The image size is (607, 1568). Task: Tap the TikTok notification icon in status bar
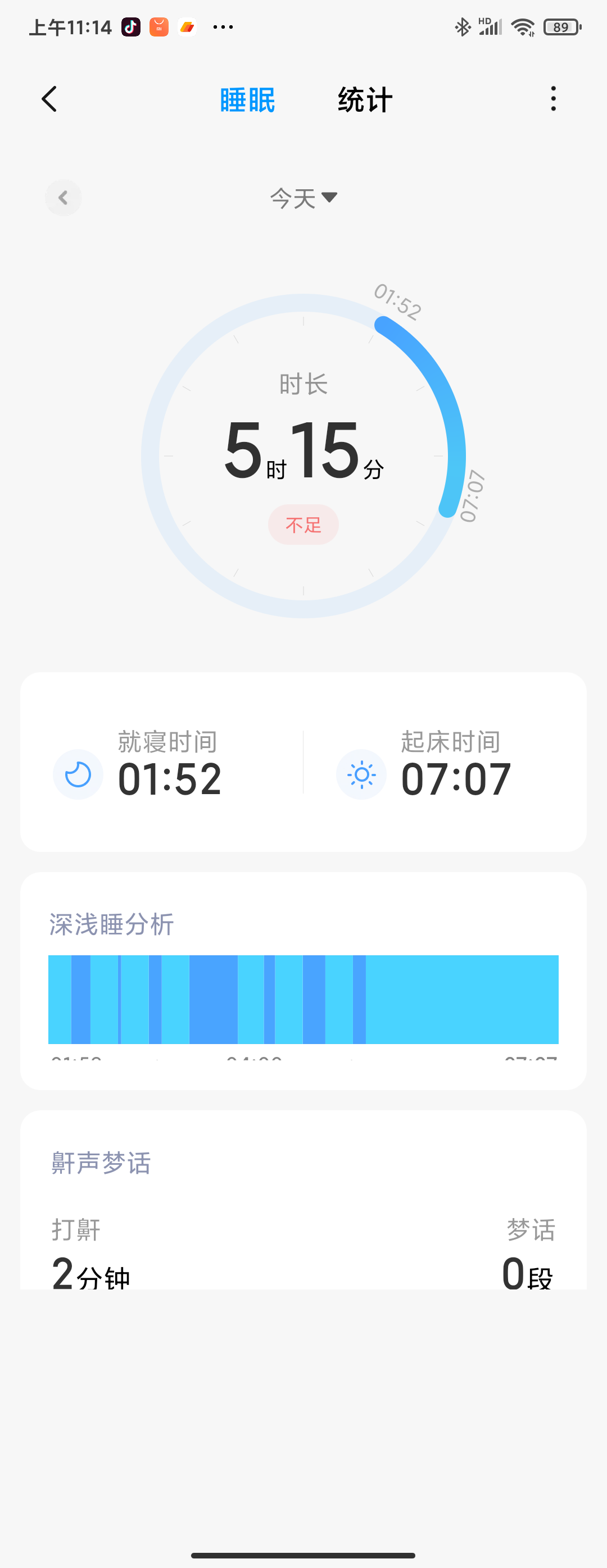pyautogui.click(x=130, y=26)
